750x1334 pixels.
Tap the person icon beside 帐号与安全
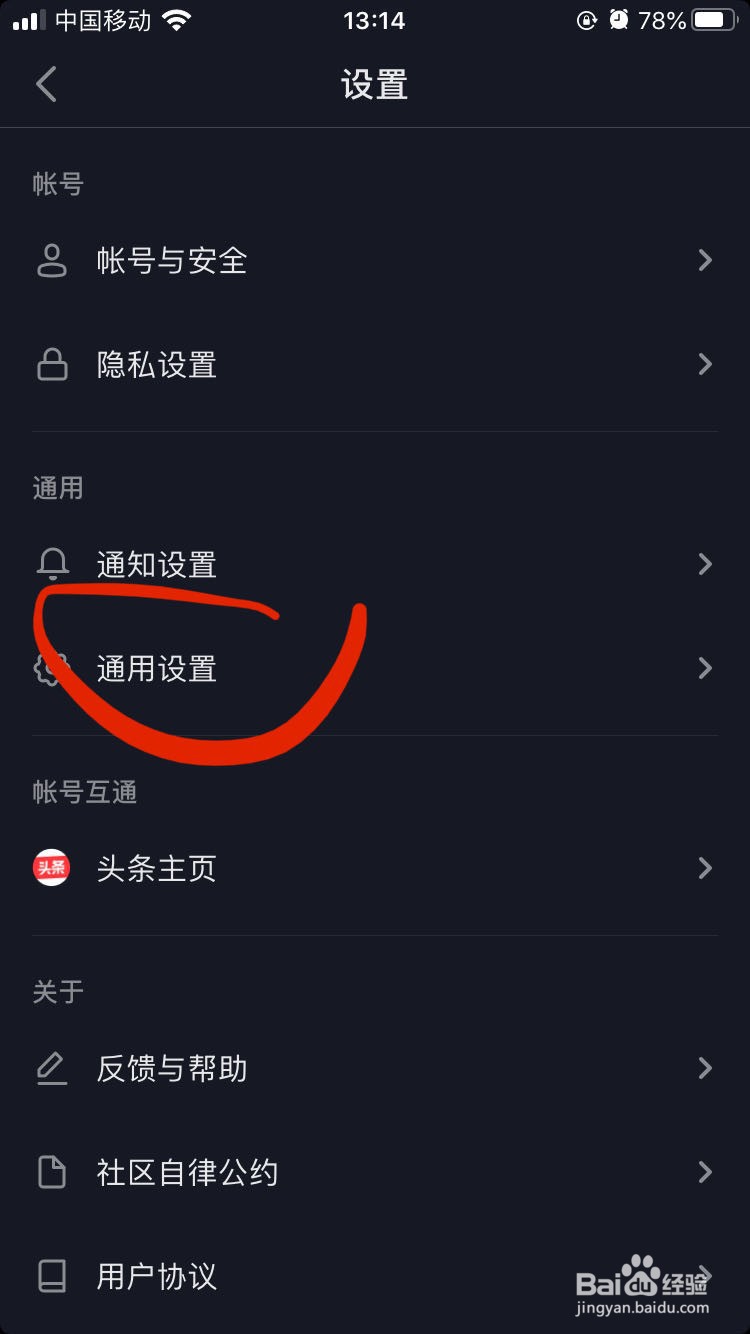pyautogui.click(x=52, y=260)
